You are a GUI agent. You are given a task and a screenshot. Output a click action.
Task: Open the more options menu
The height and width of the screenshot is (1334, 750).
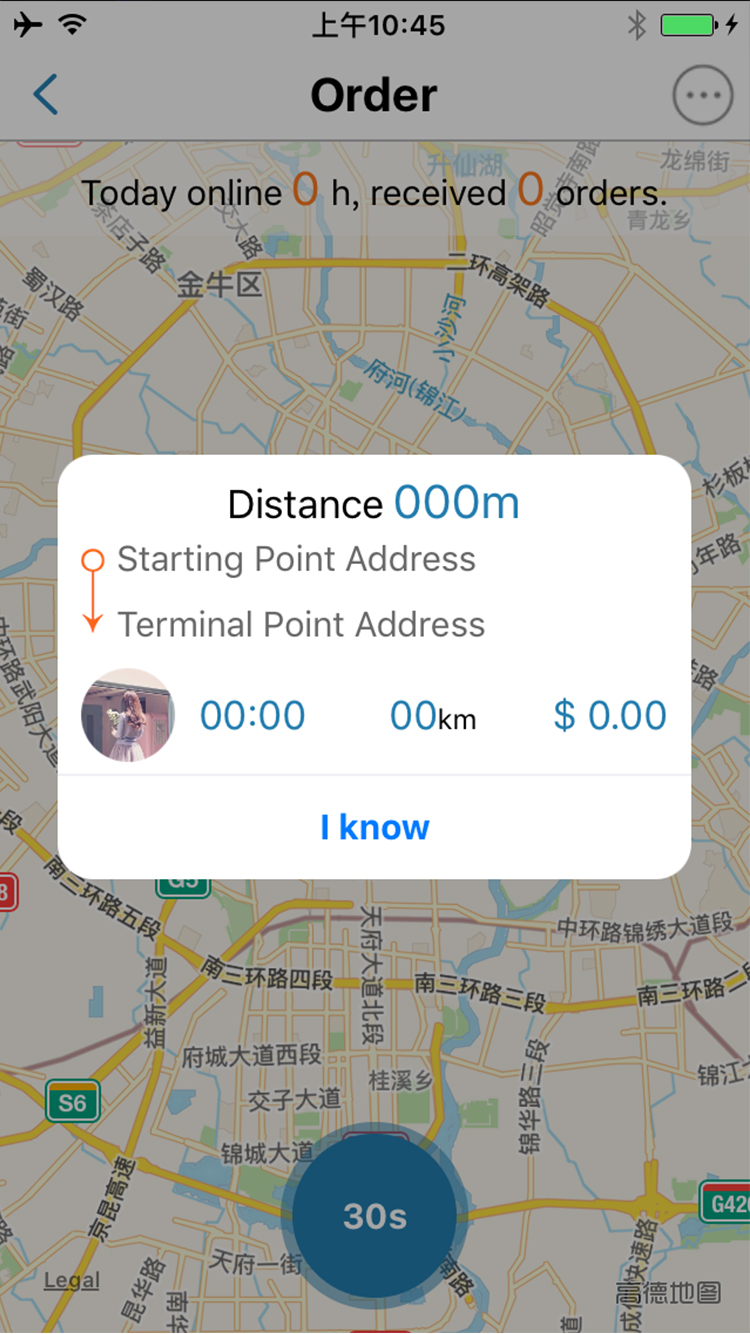(x=703, y=96)
